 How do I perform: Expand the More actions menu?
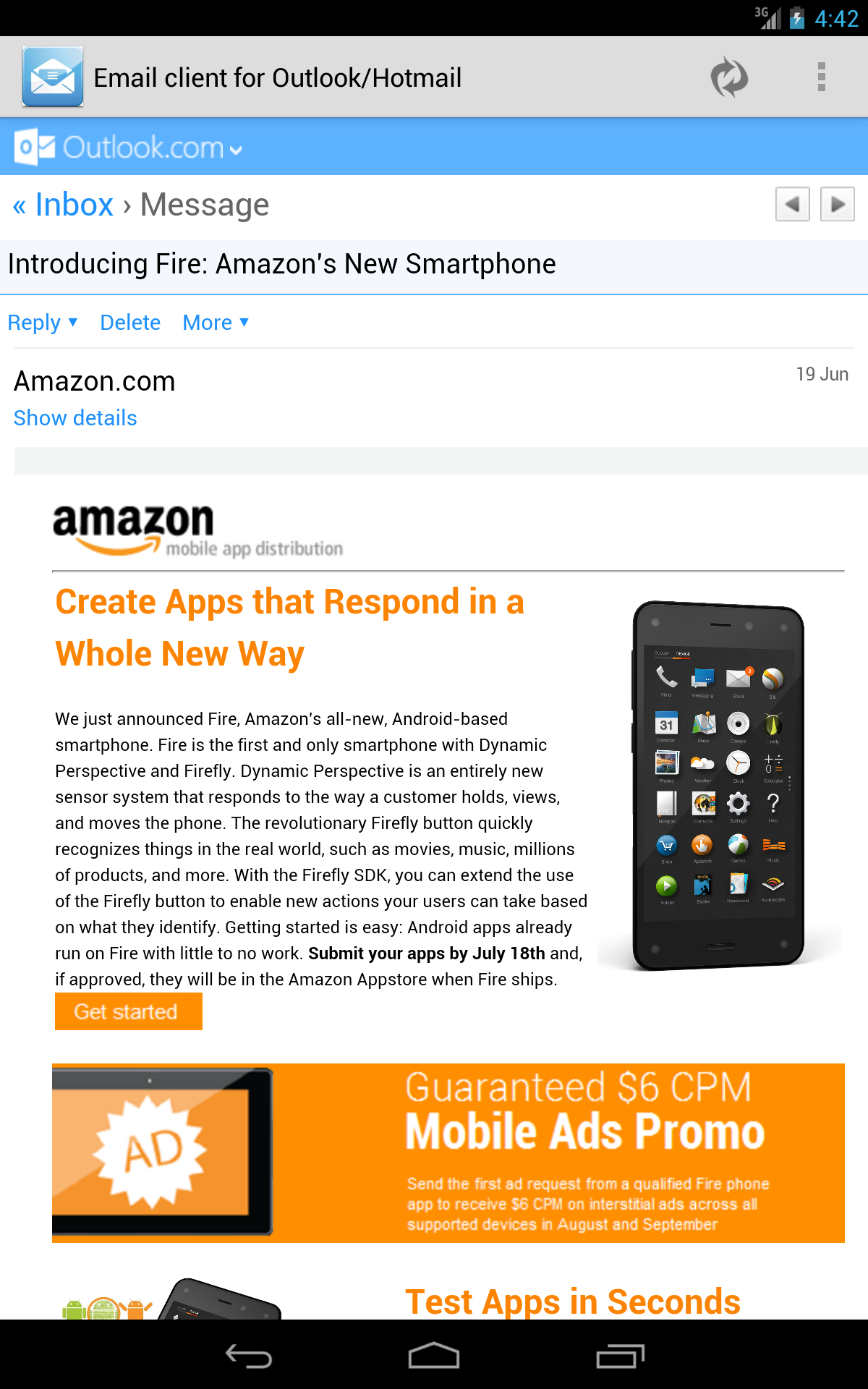(216, 323)
